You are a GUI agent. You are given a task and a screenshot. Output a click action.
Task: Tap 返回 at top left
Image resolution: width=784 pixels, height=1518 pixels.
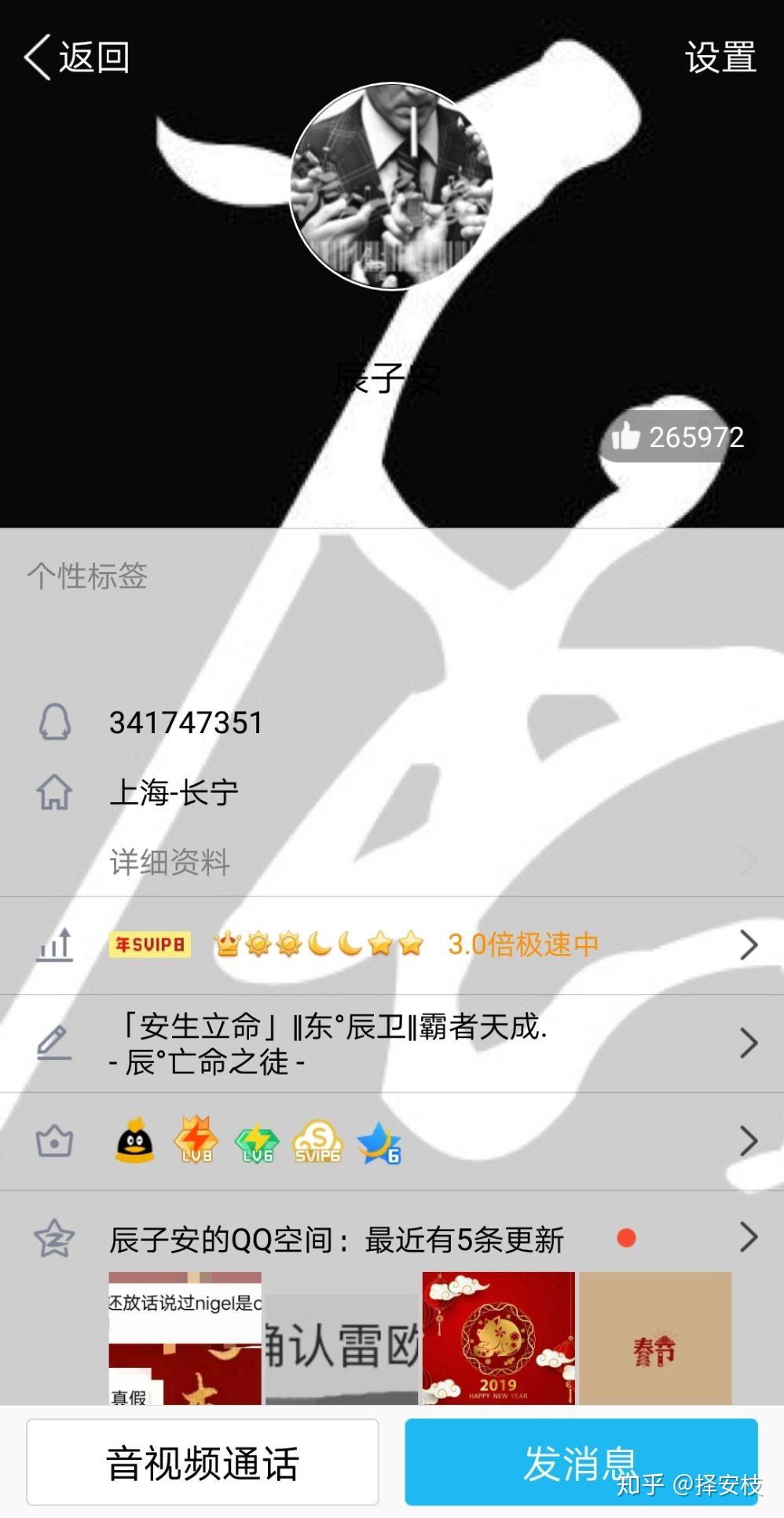point(75,56)
